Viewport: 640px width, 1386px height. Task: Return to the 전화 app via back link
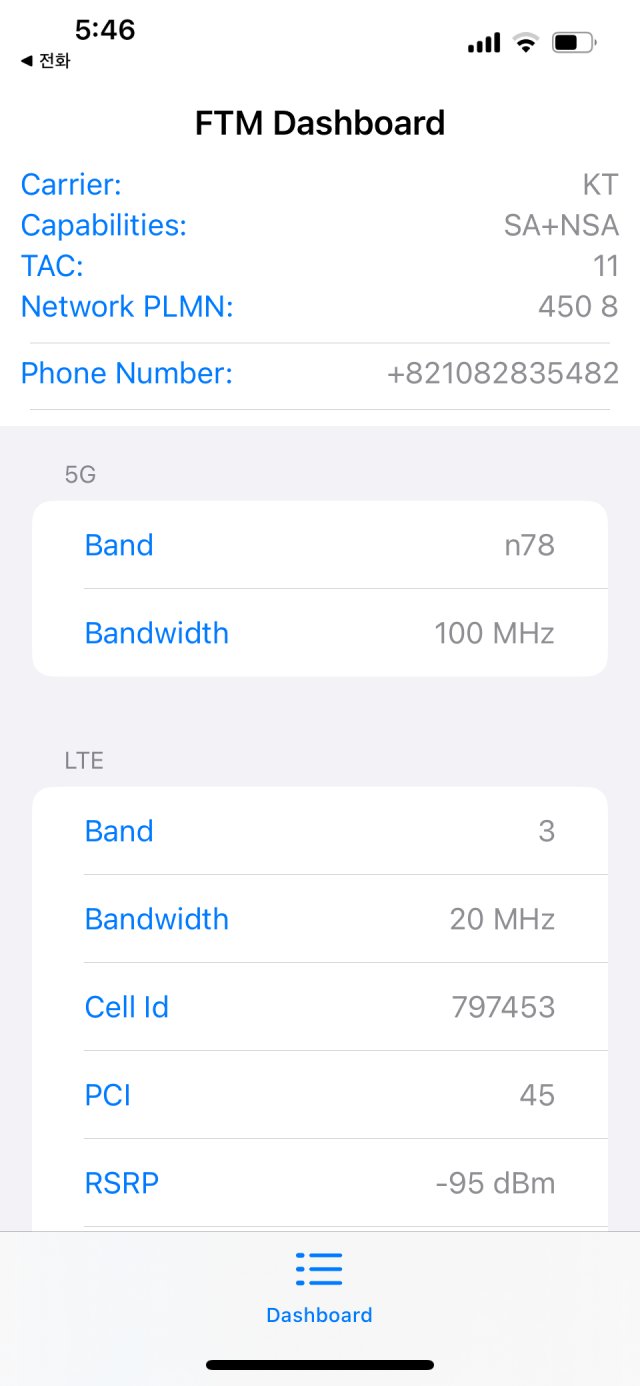pyautogui.click(x=45, y=61)
